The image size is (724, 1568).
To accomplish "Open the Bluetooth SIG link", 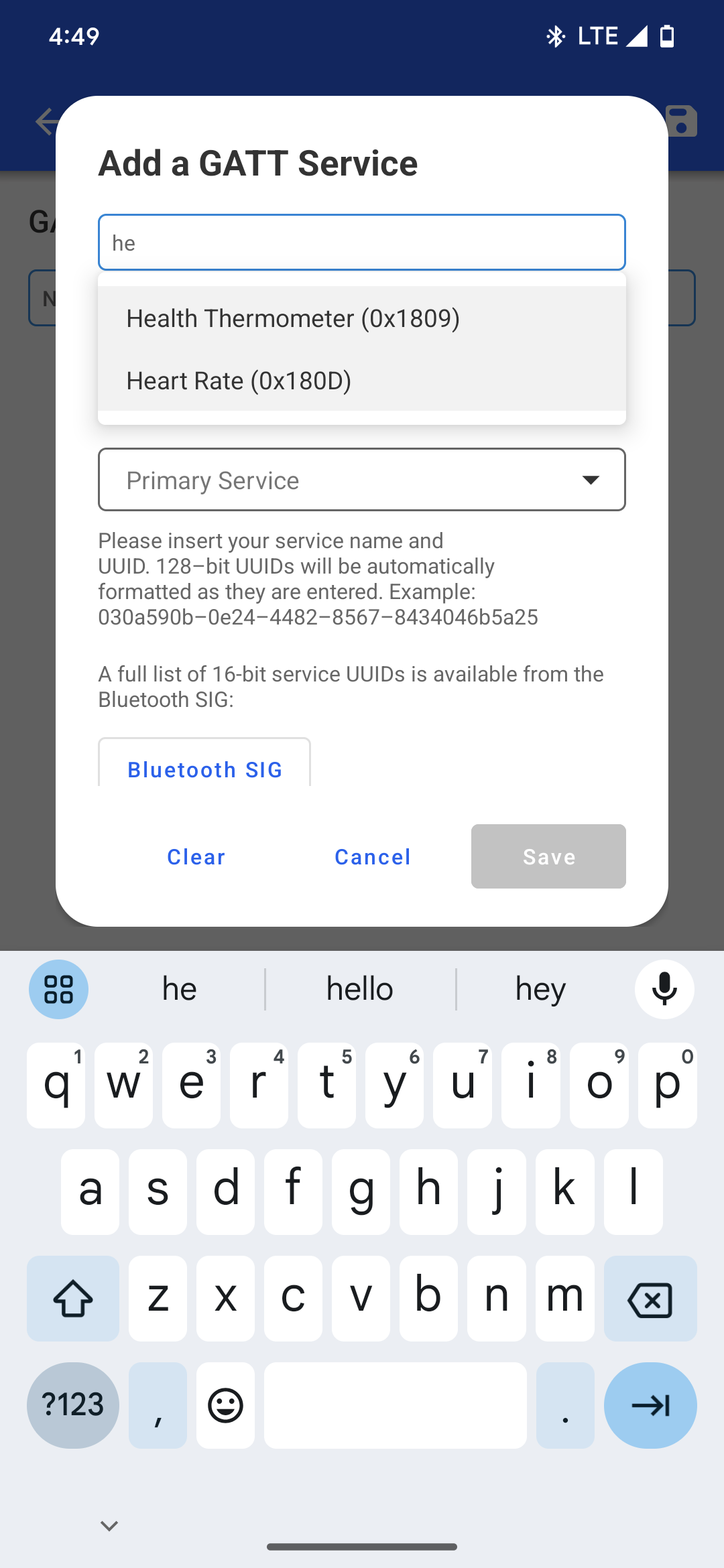I will [x=204, y=769].
